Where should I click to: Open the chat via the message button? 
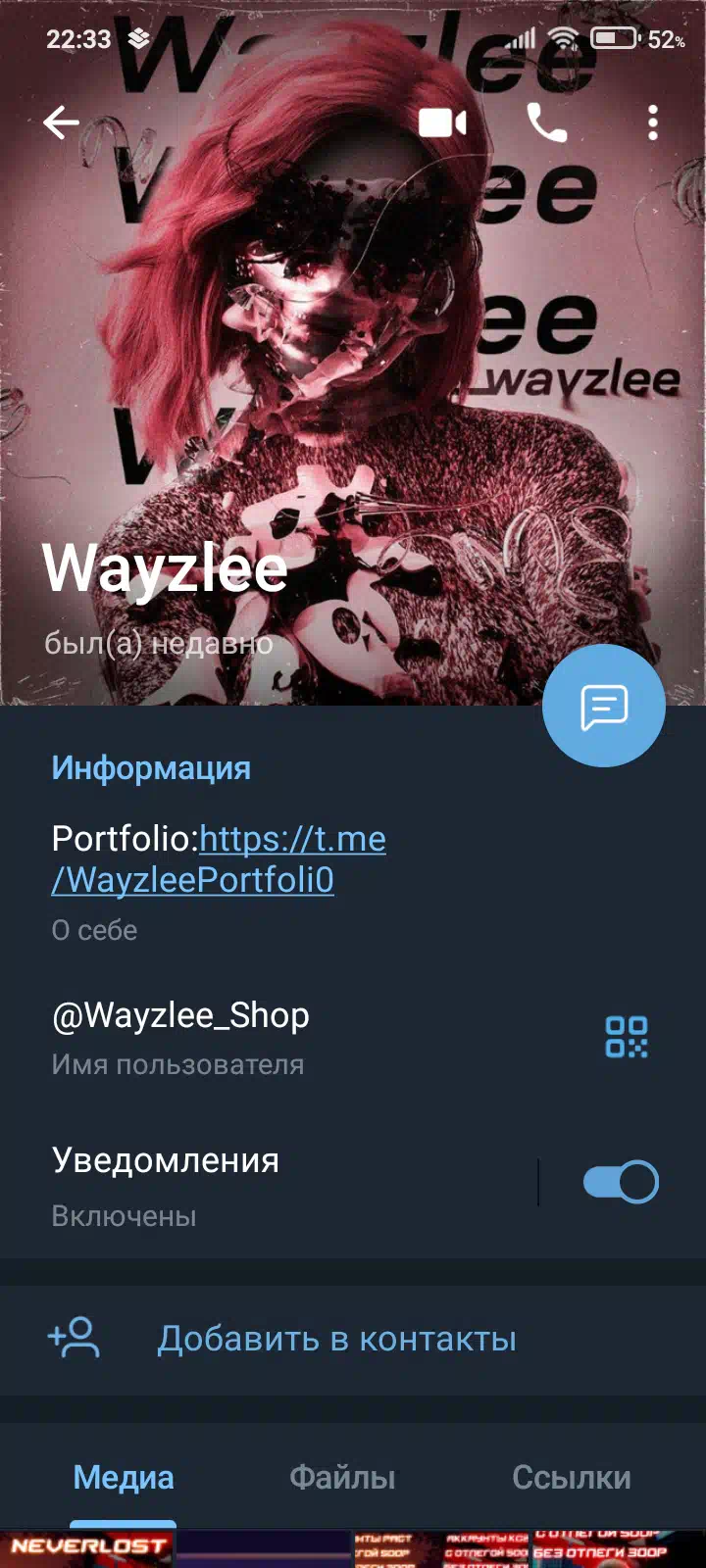point(604,706)
